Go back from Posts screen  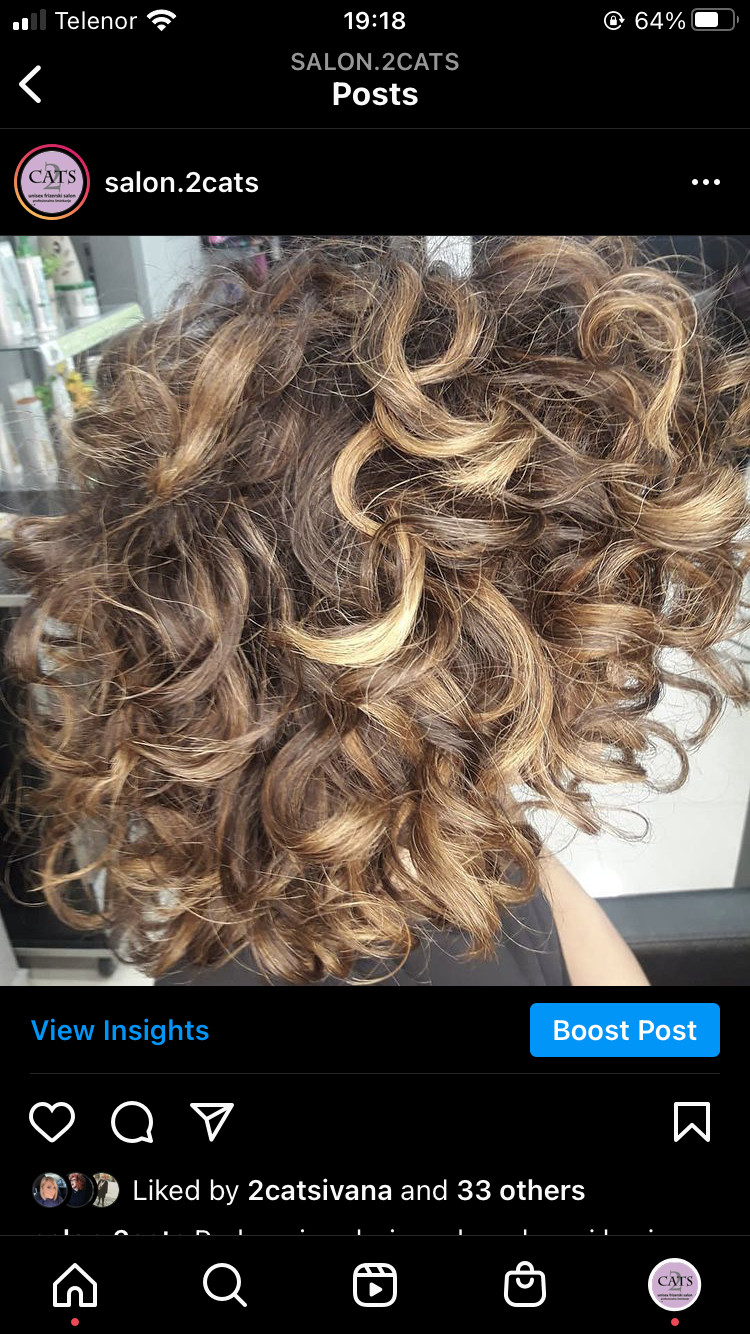click(32, 84)
